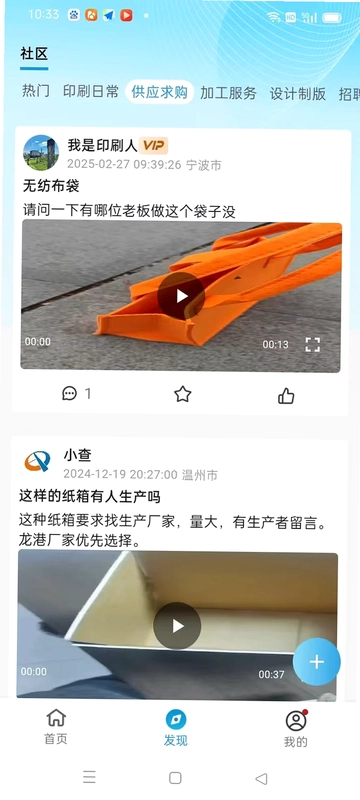
Task: Open the 我的 tab
Action: point(296,729)
